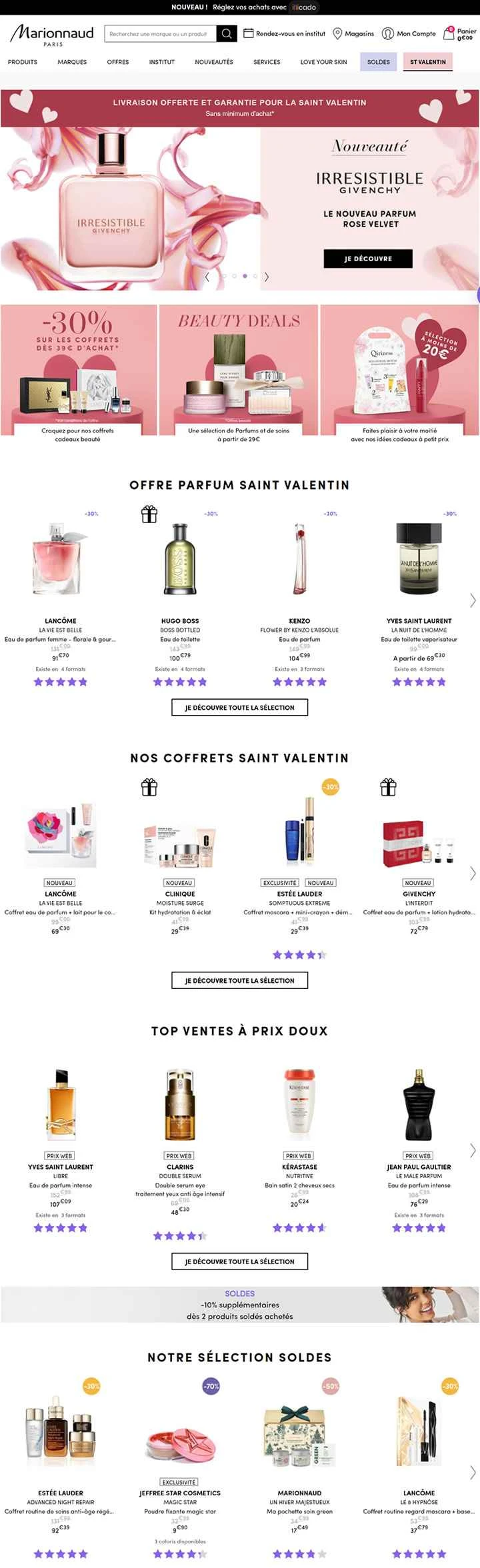The height and width of the screenshot is (1568, 480).
Task: Open Lancôme La Vie Est Belle perfume
Action: click(60, 560)
